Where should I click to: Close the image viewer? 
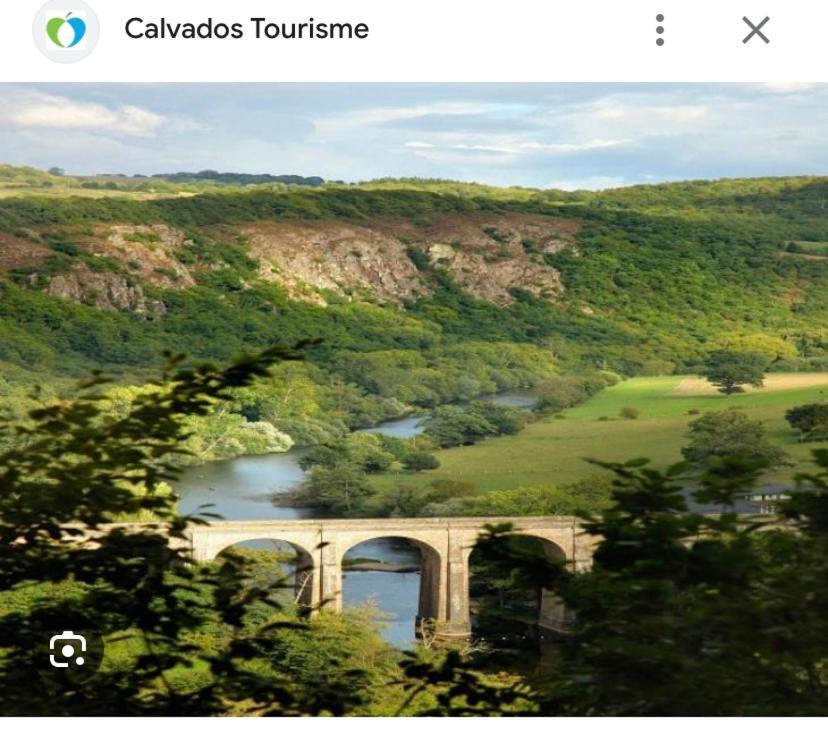click(x=756, y=30)
